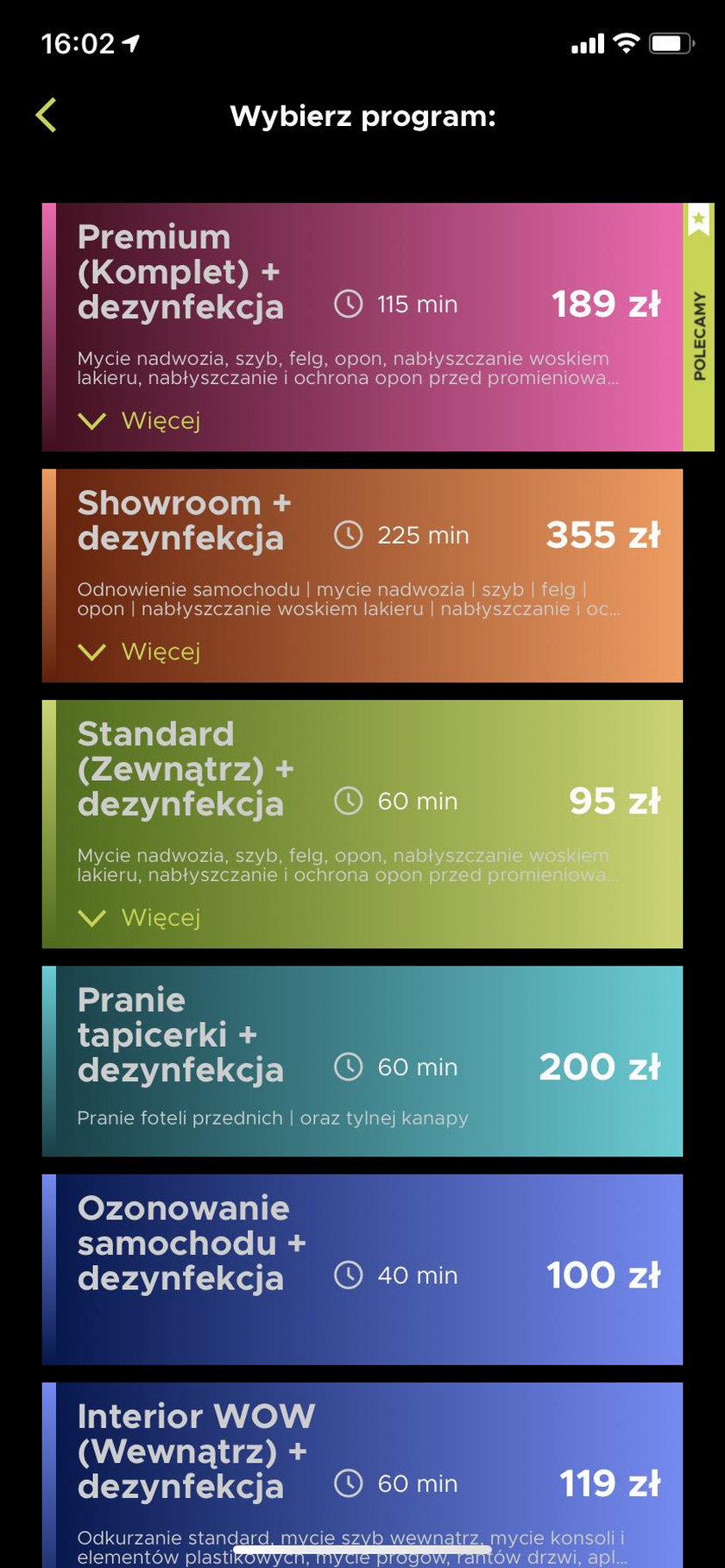
Task: Choose the Ozonowanie samochodu + dezynfekcja program
Action: tap(362, 1269)
